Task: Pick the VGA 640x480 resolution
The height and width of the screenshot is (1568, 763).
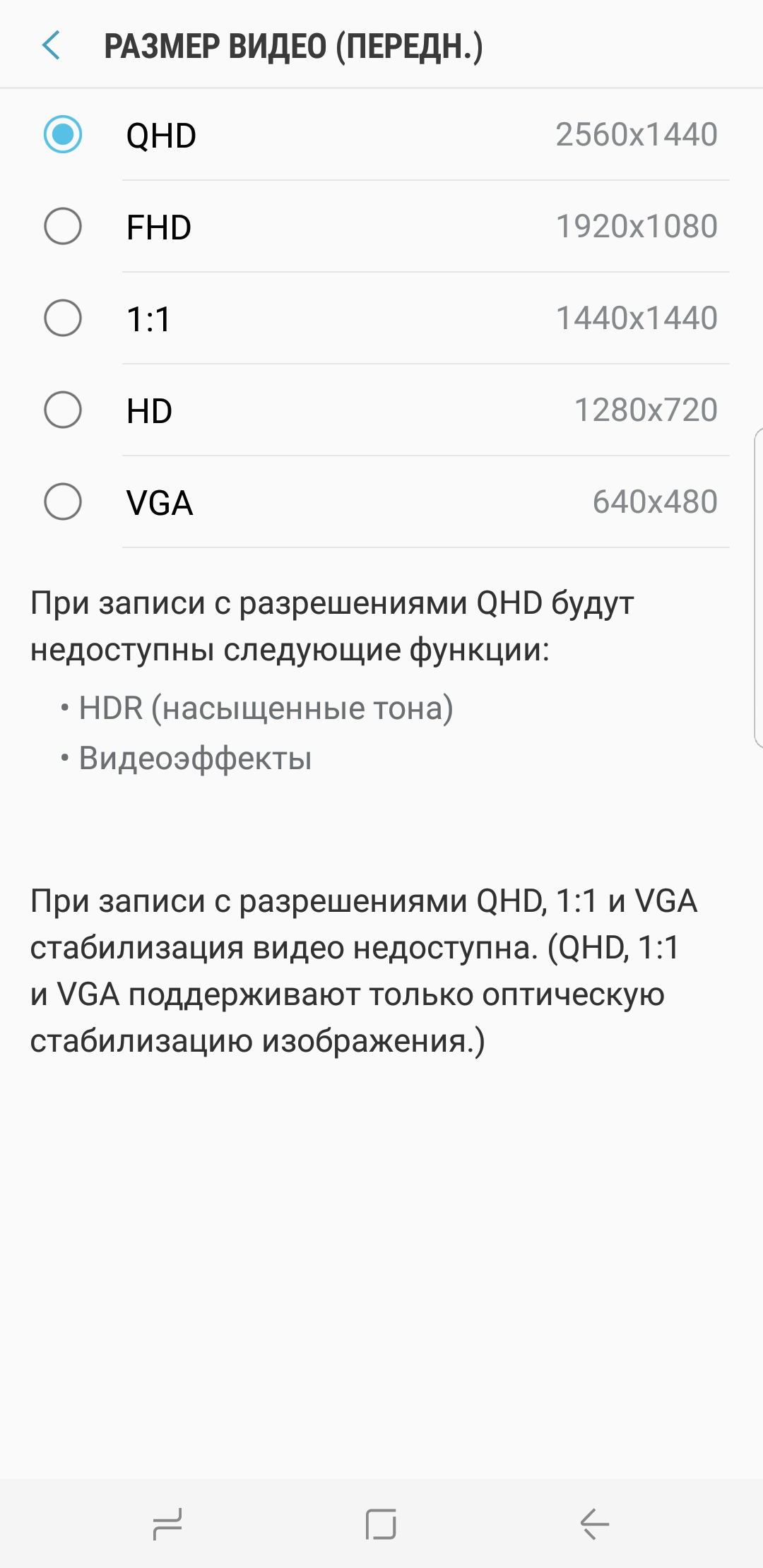Action: pyautogui.click(x=381, y=502)
